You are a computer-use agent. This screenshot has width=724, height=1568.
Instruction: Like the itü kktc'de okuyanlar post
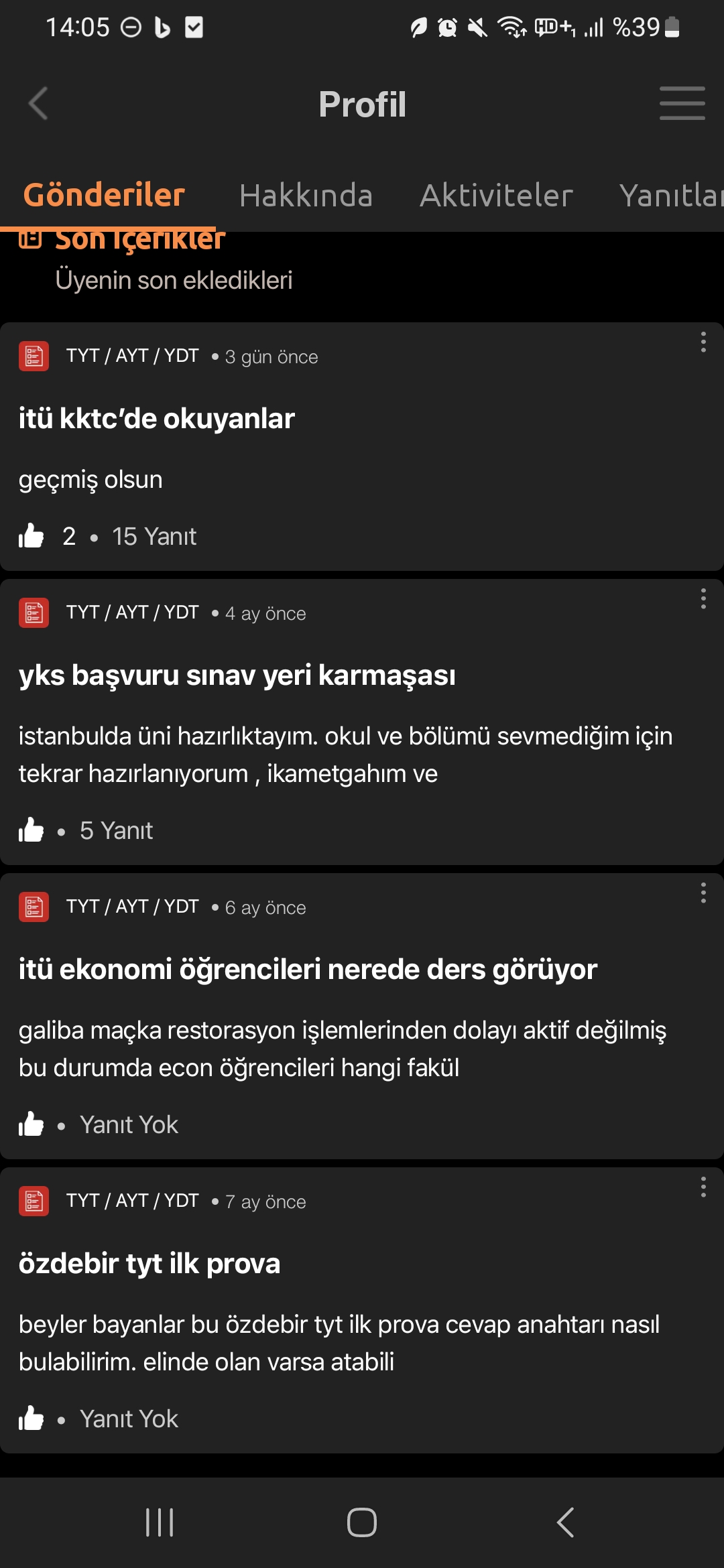point(31,536)
